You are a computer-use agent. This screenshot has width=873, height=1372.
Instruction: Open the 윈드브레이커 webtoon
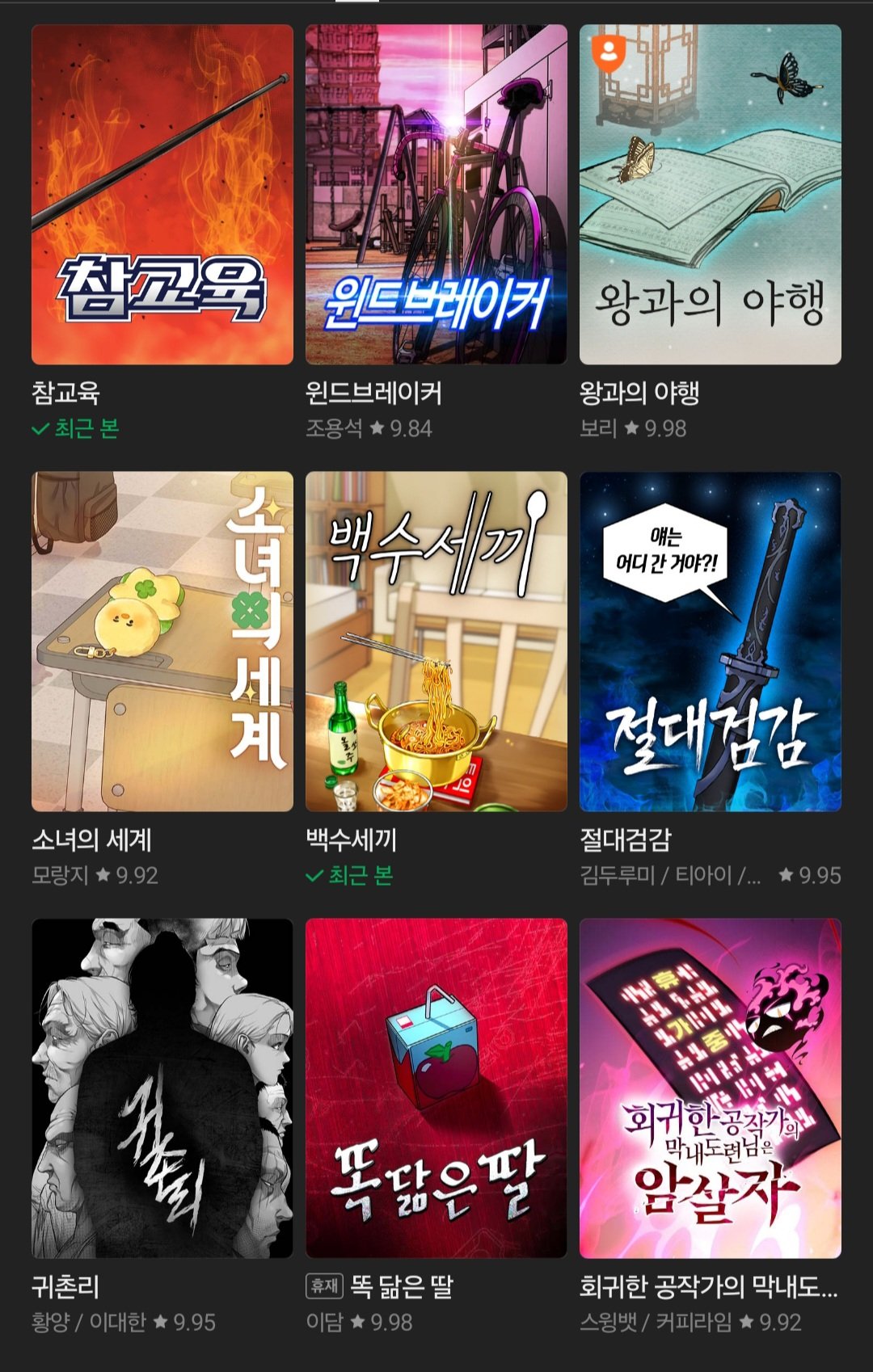tap(436, 195)
